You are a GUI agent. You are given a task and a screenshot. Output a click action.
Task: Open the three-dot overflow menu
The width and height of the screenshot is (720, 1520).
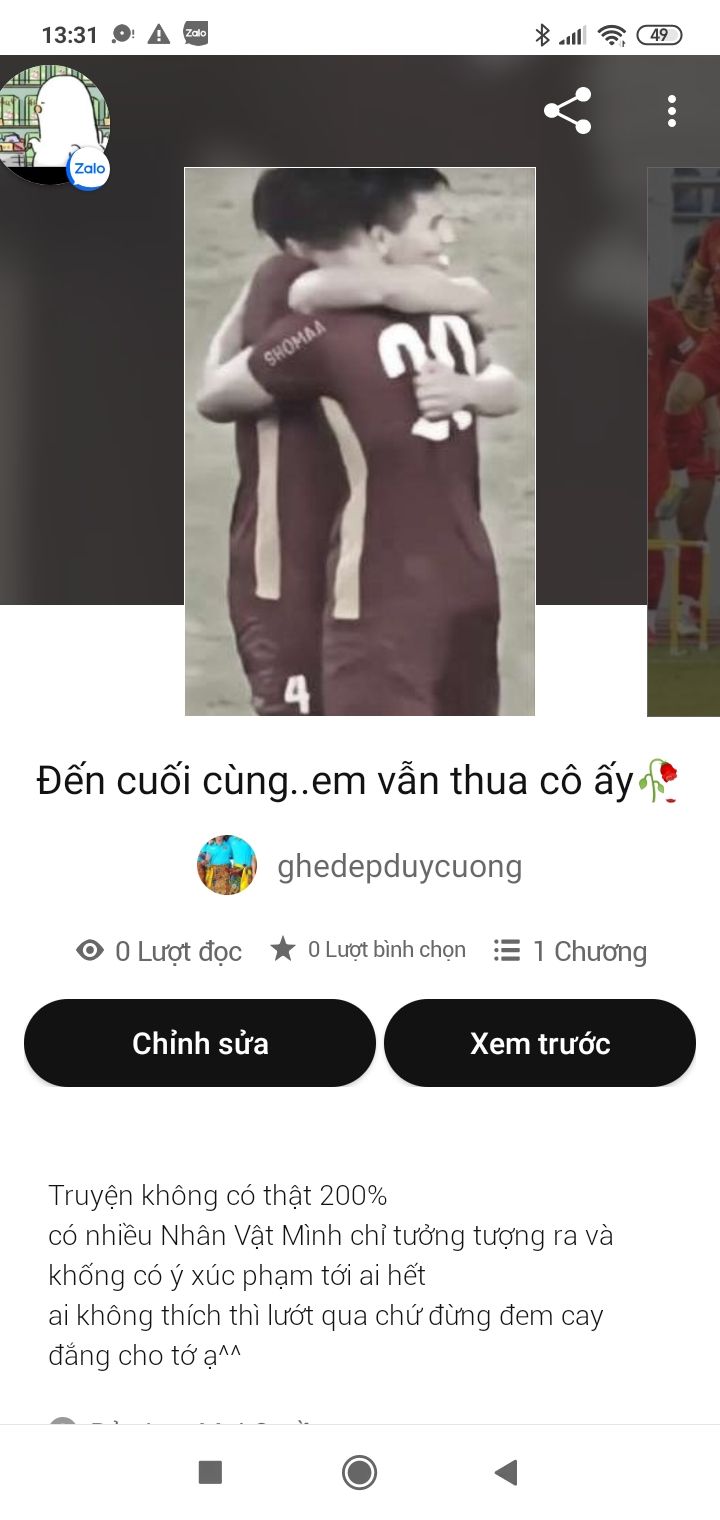[x=672, y=111]
